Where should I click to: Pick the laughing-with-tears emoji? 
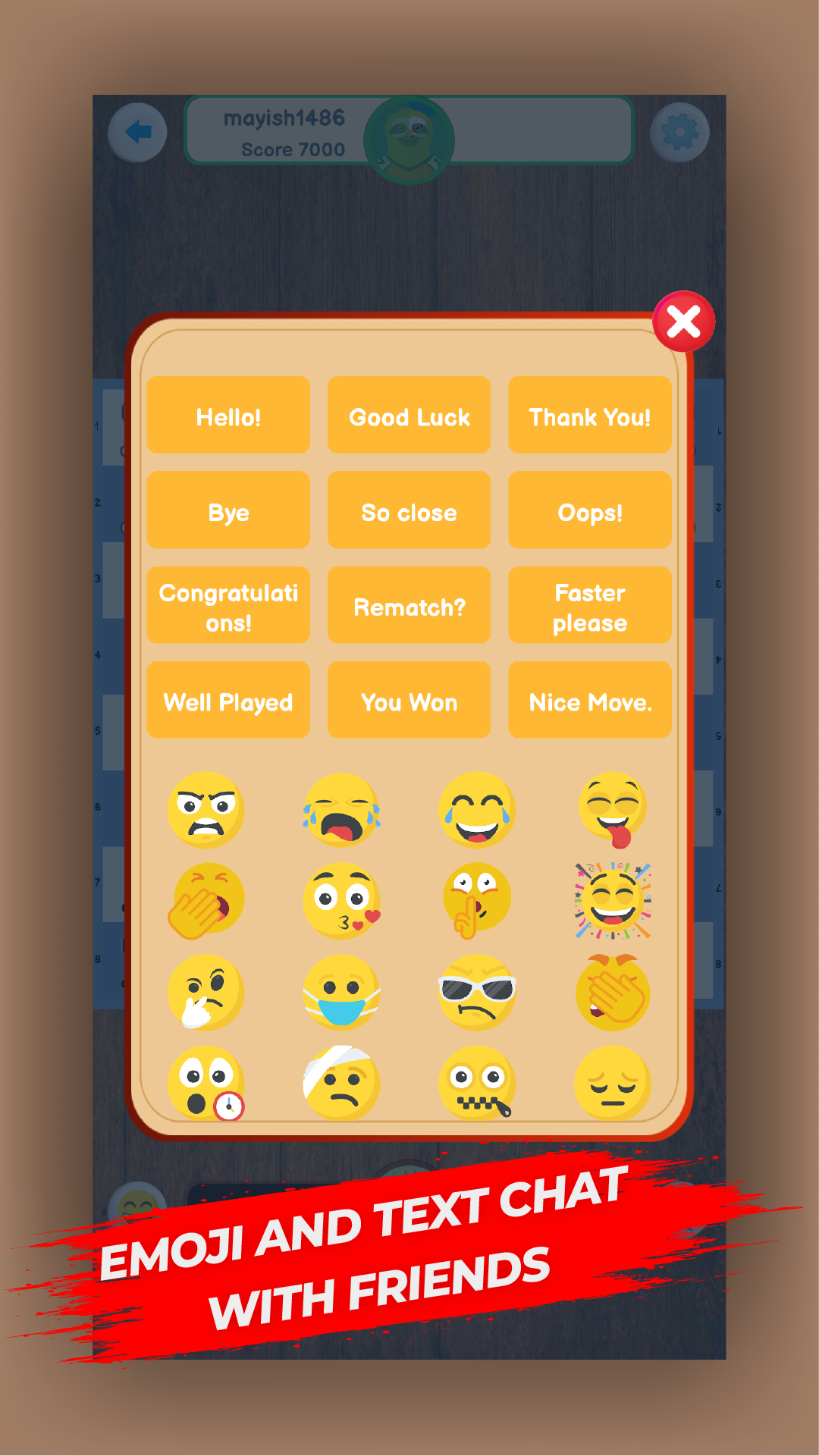click(478, 811)
